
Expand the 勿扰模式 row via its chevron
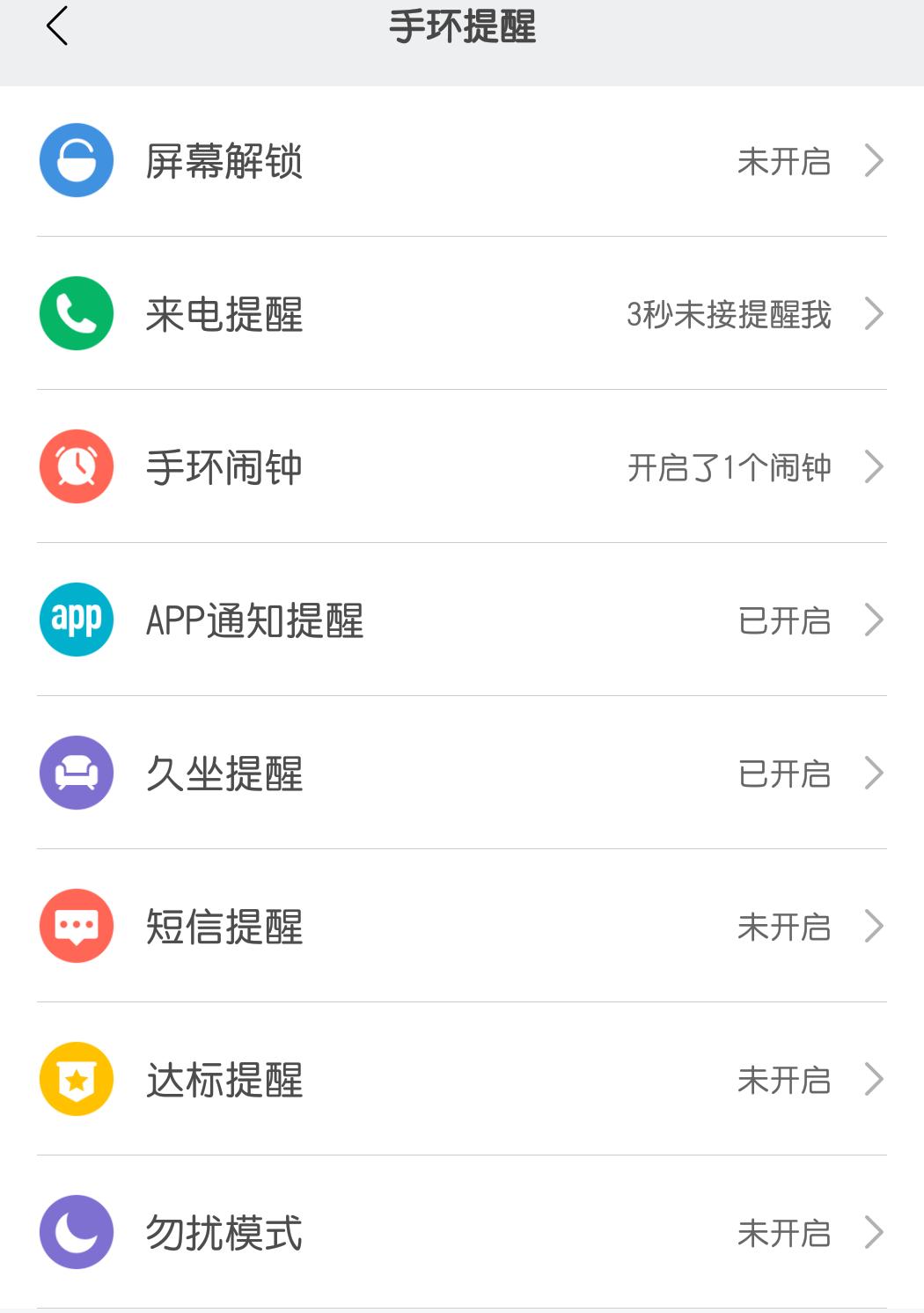(x=874, y=1232)
